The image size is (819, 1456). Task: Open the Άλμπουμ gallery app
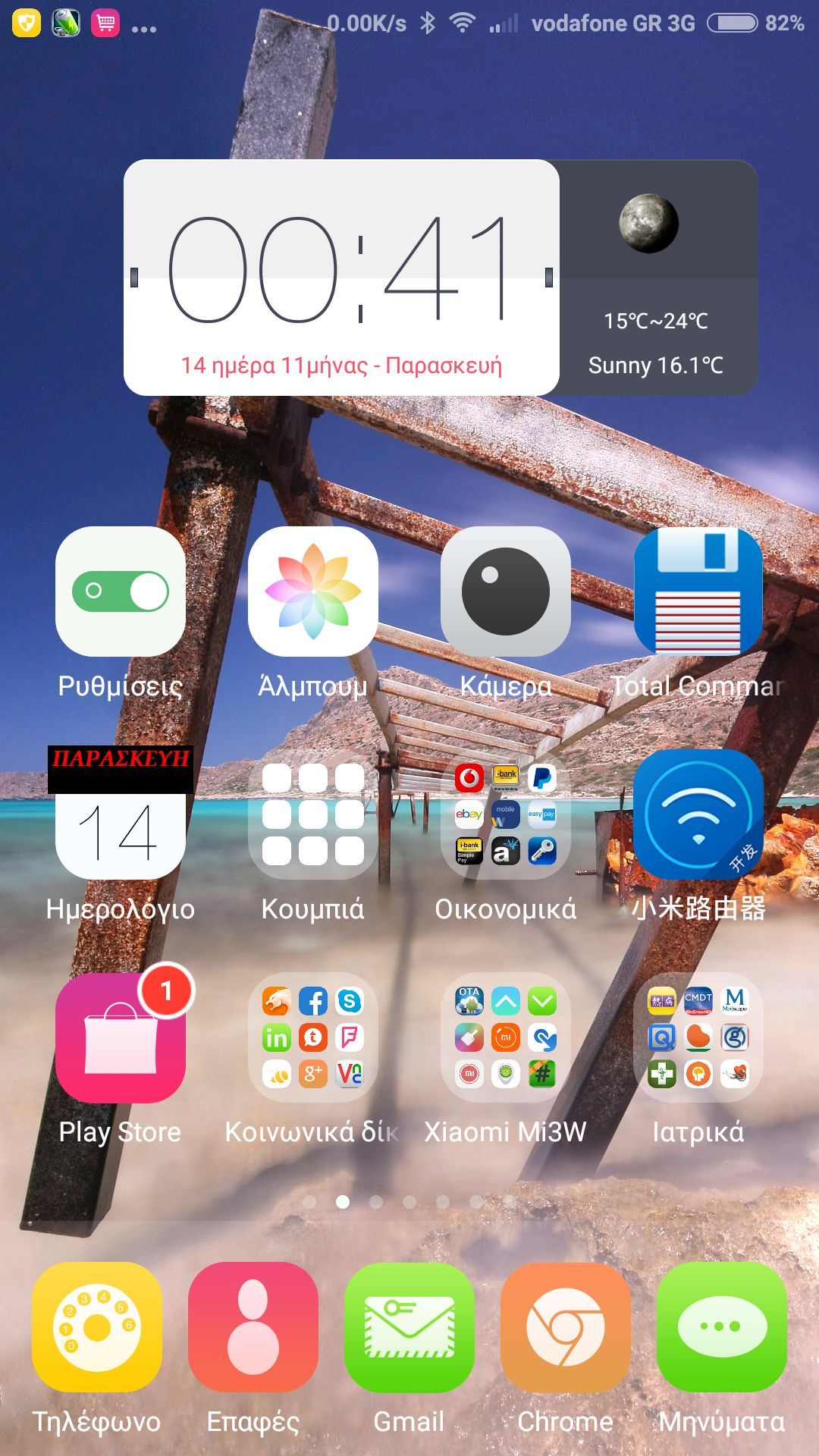click(x=313, y=591)
